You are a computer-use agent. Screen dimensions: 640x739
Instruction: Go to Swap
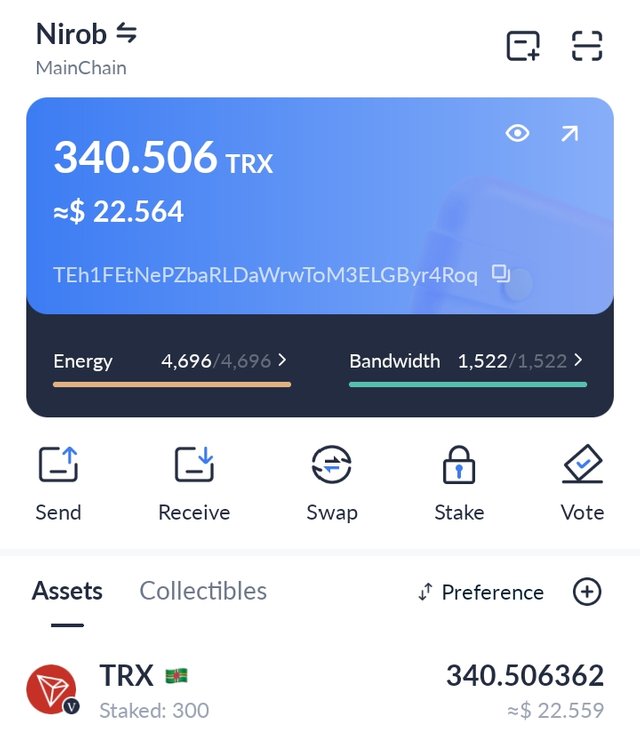coord(332,483)
